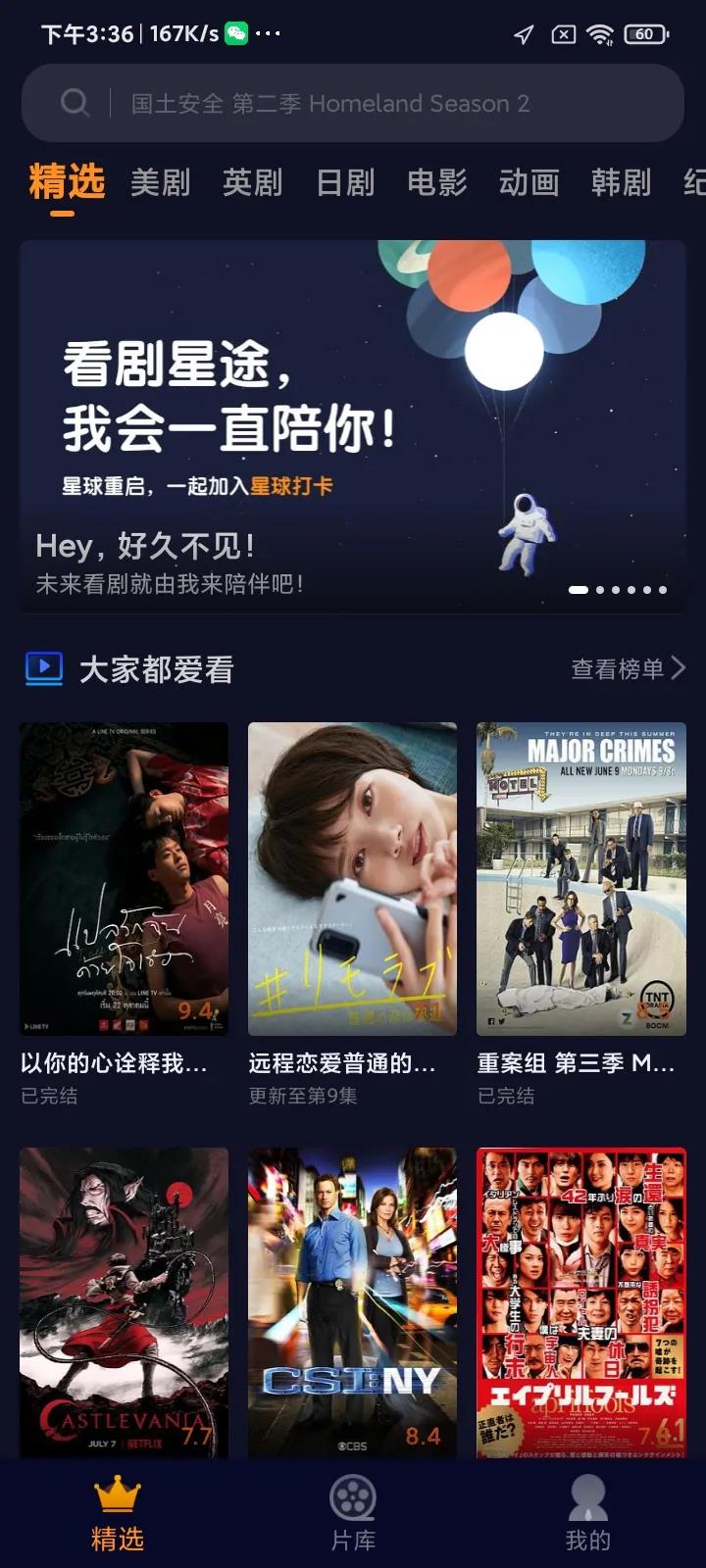Viewport: 706px width, 1568px height.
Task: Open the CSI NY show poster
Action: (x=352, y=1301)
